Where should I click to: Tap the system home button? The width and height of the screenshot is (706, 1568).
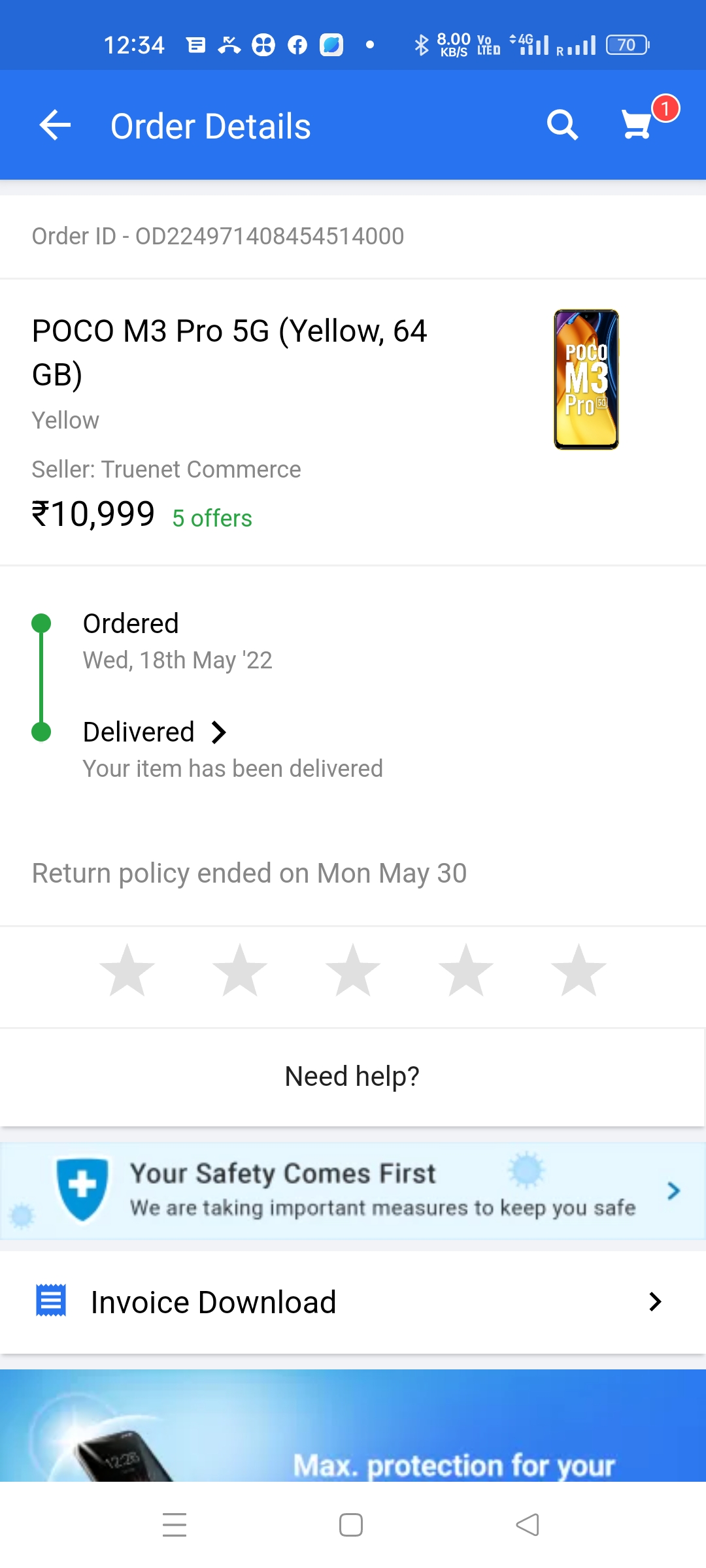pyautogui.click(x=351, y=1526)
